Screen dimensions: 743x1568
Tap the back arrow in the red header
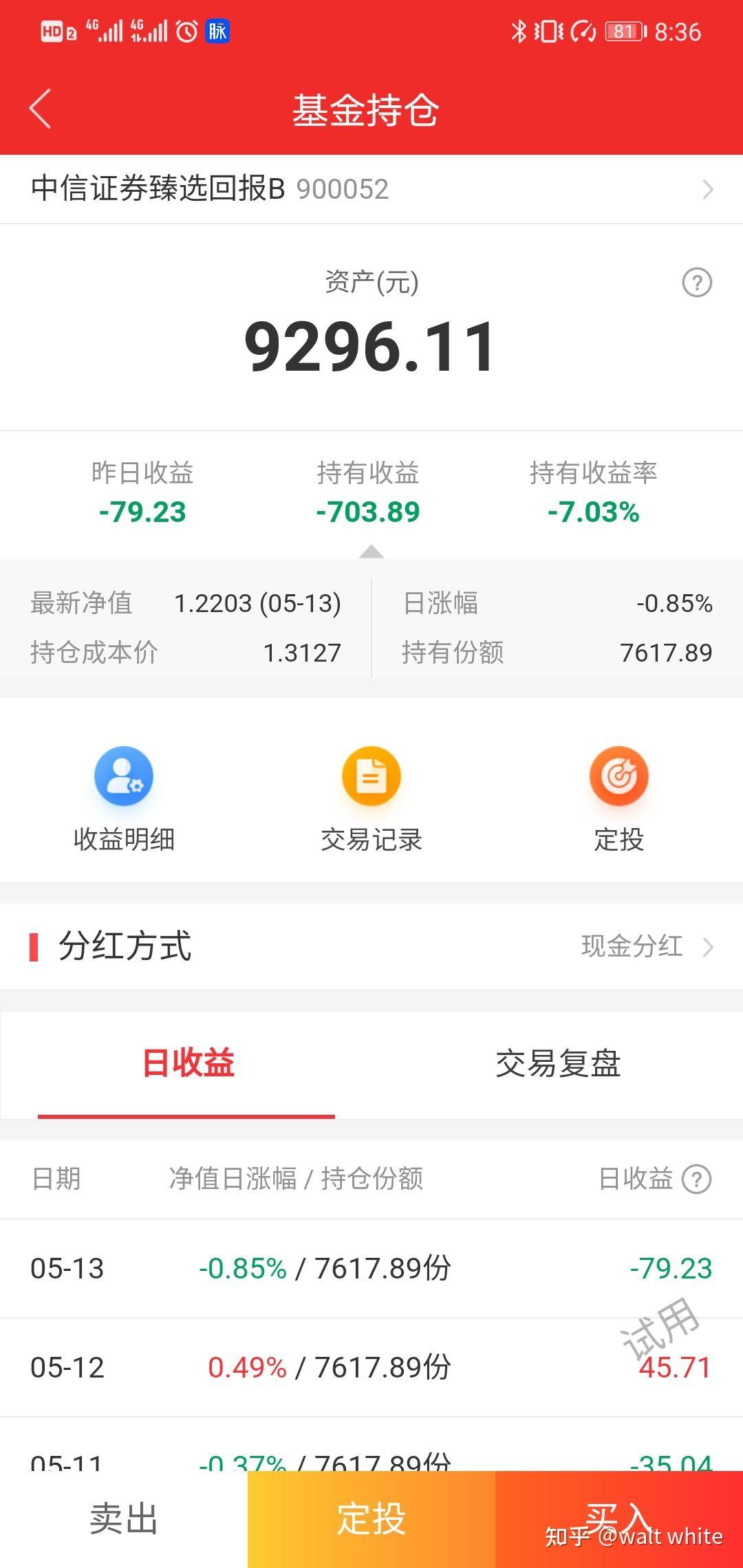(39, 109)
